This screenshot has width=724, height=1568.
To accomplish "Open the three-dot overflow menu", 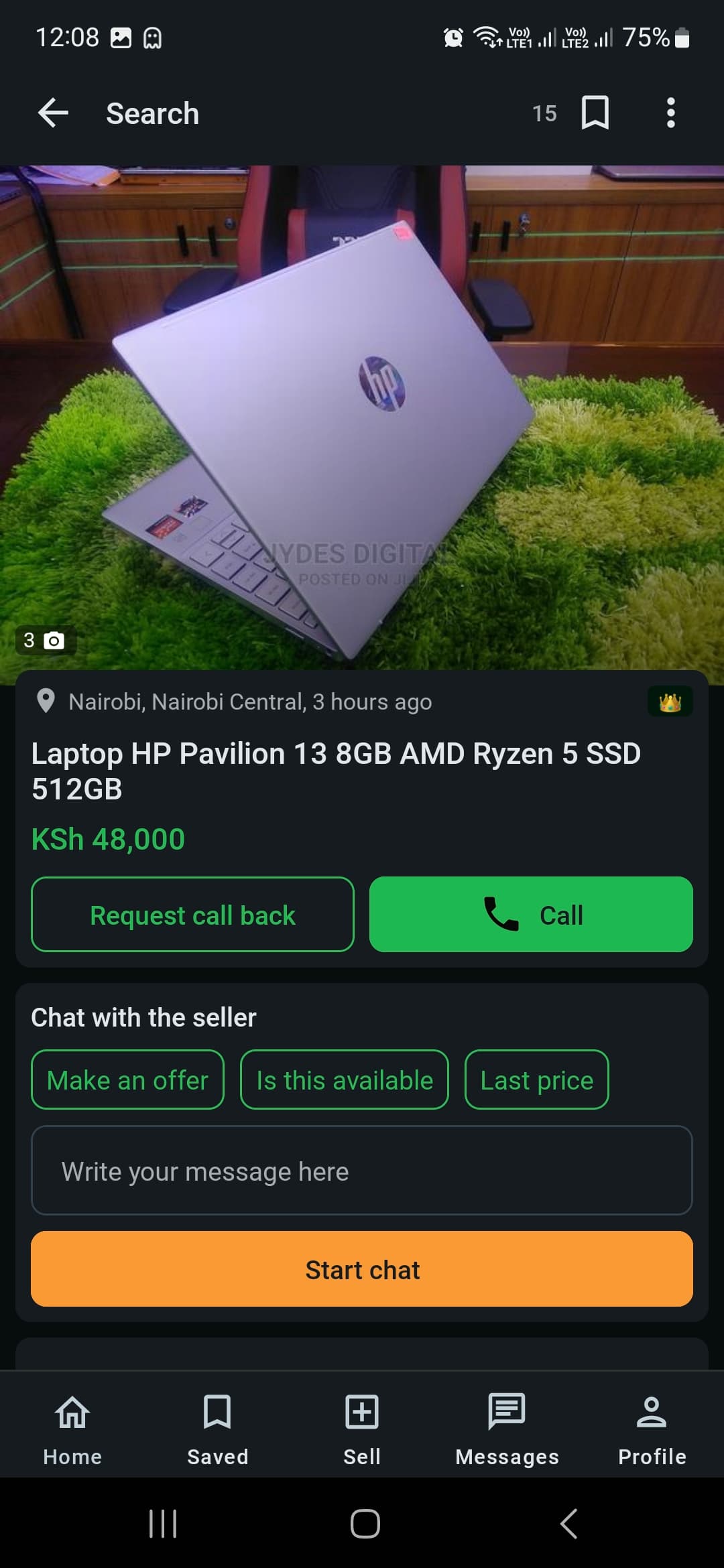I will click(670, 113).
